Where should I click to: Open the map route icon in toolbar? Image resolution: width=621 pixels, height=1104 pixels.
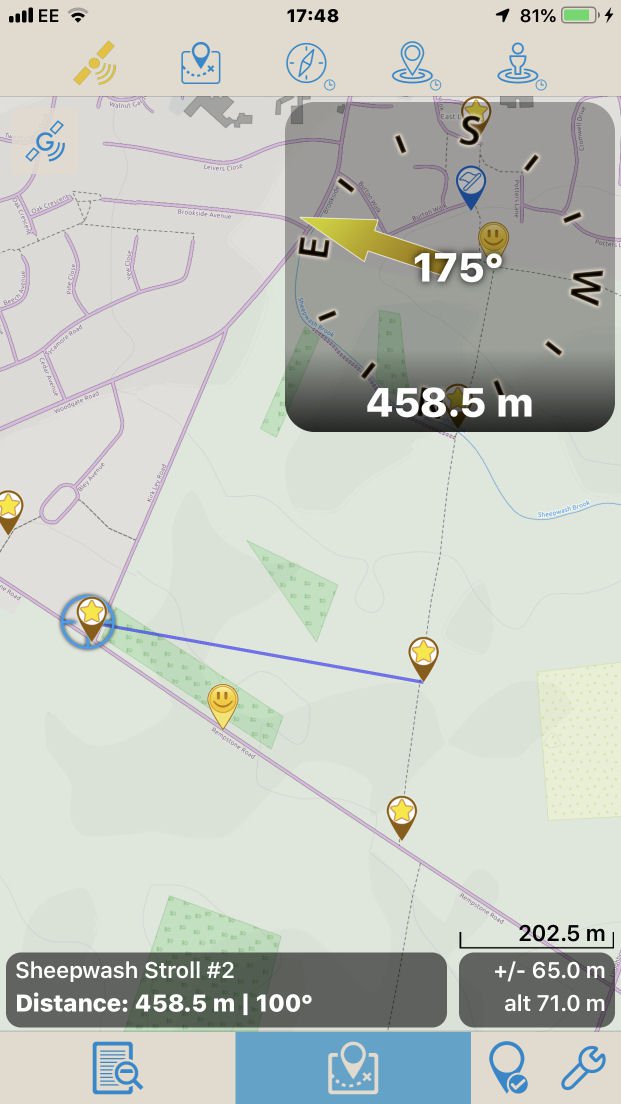201,63
